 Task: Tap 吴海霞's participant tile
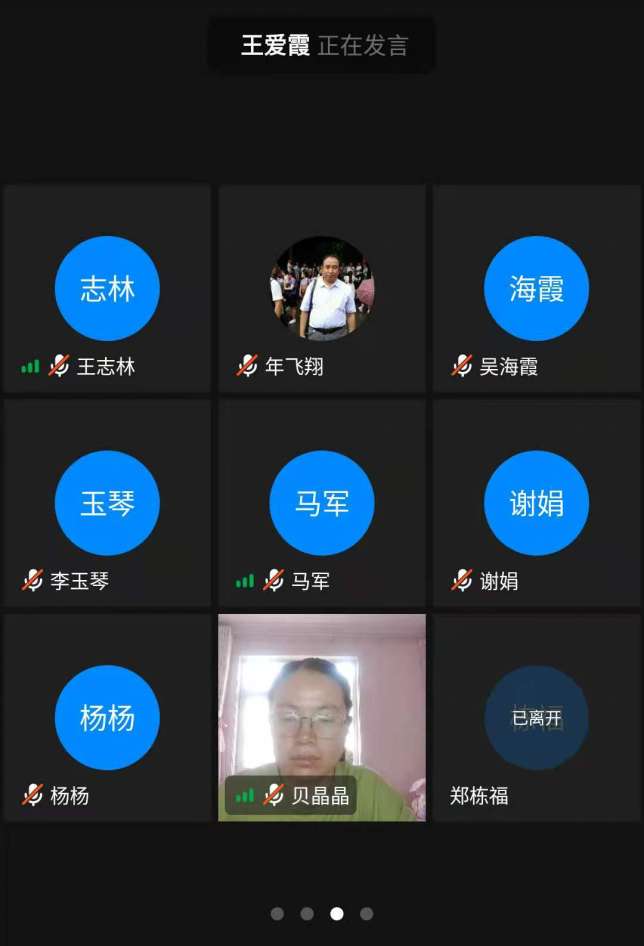pos(537,288)
